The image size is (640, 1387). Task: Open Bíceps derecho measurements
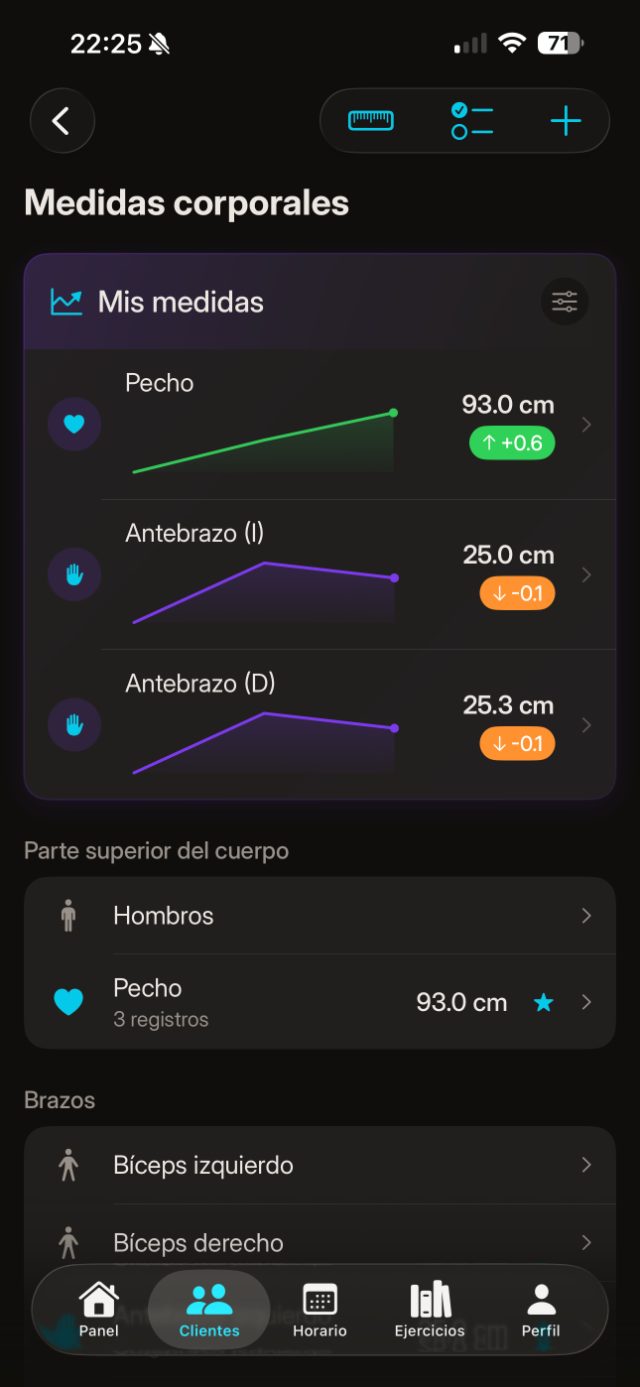[320, 1243]
